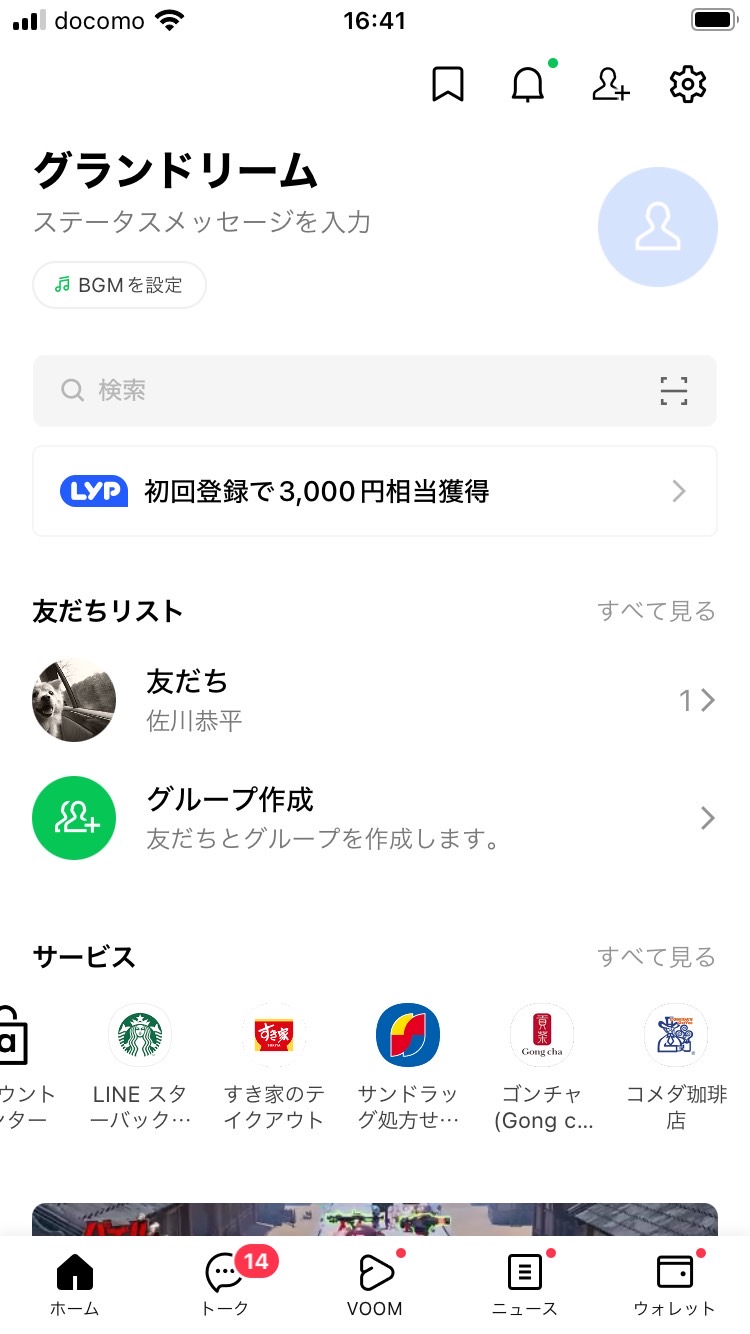Switch to the トーク tab
This screenshot has height=1334, width=750.
225,1284
